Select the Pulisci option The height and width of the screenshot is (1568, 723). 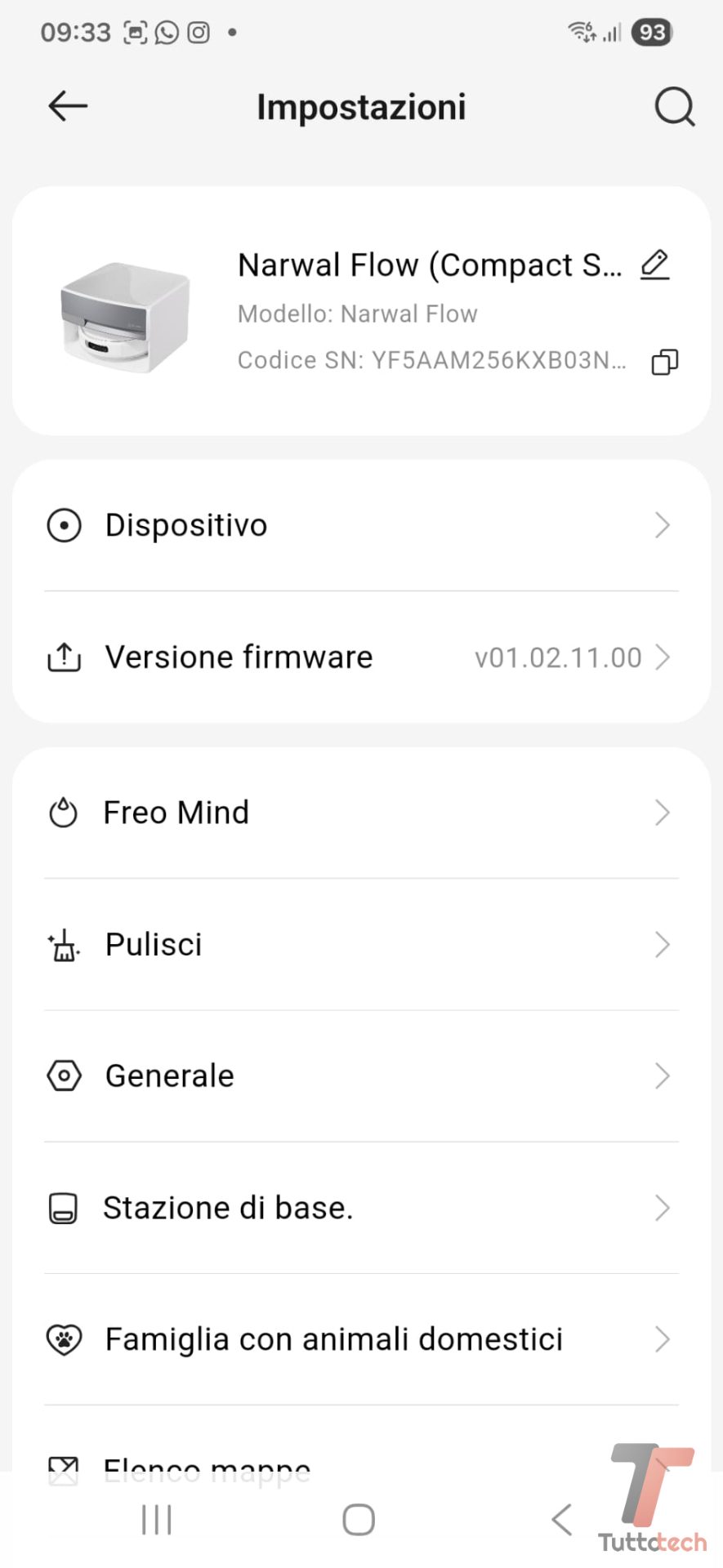click(361, 945)
